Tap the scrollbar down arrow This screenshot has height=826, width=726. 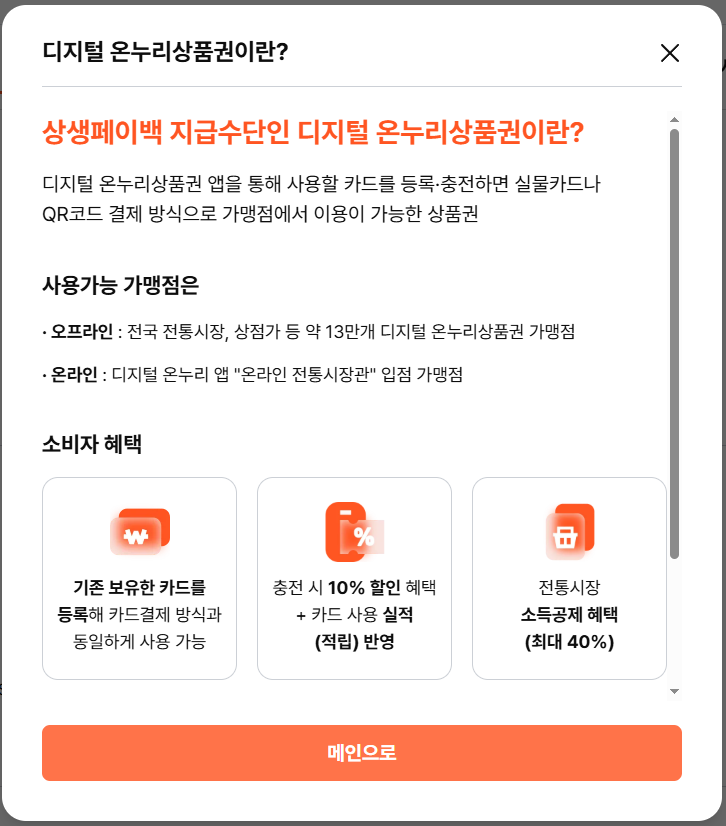tap(674, 690)
